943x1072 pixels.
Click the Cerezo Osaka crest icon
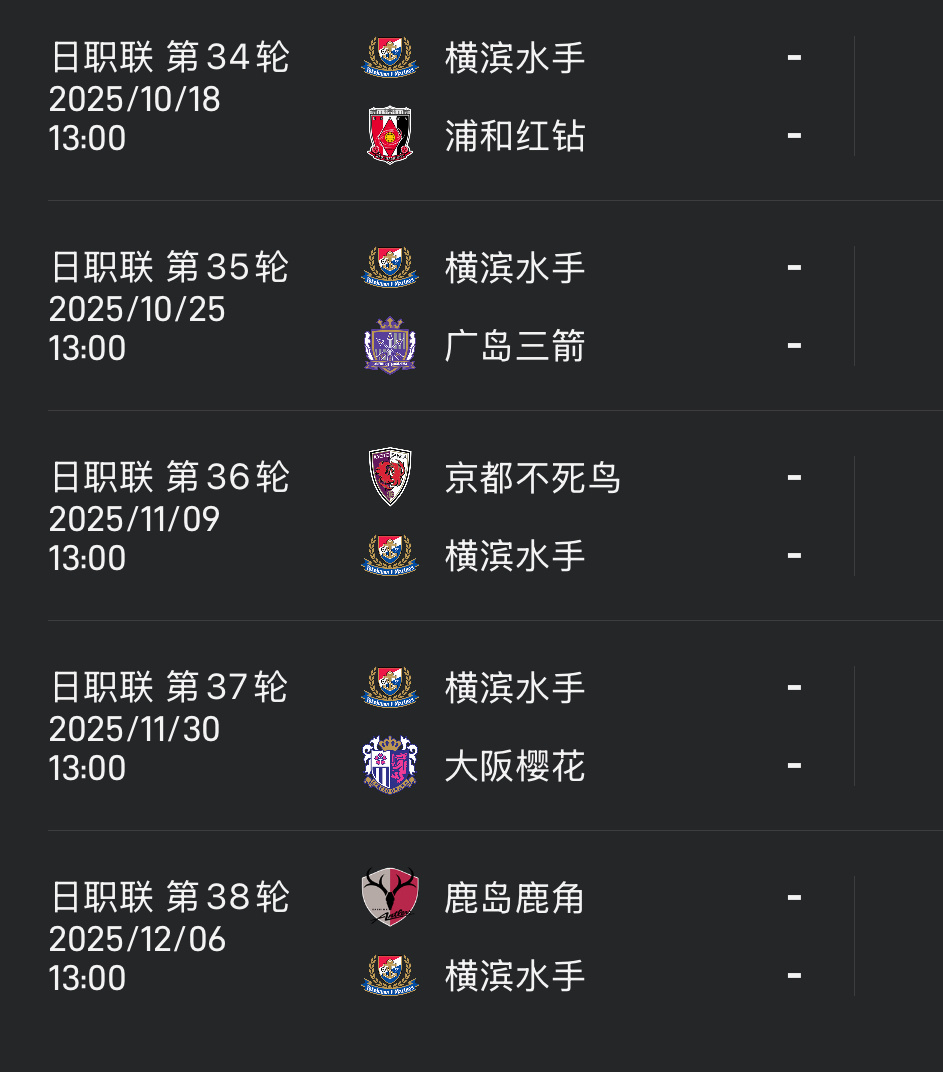(390, 765)
